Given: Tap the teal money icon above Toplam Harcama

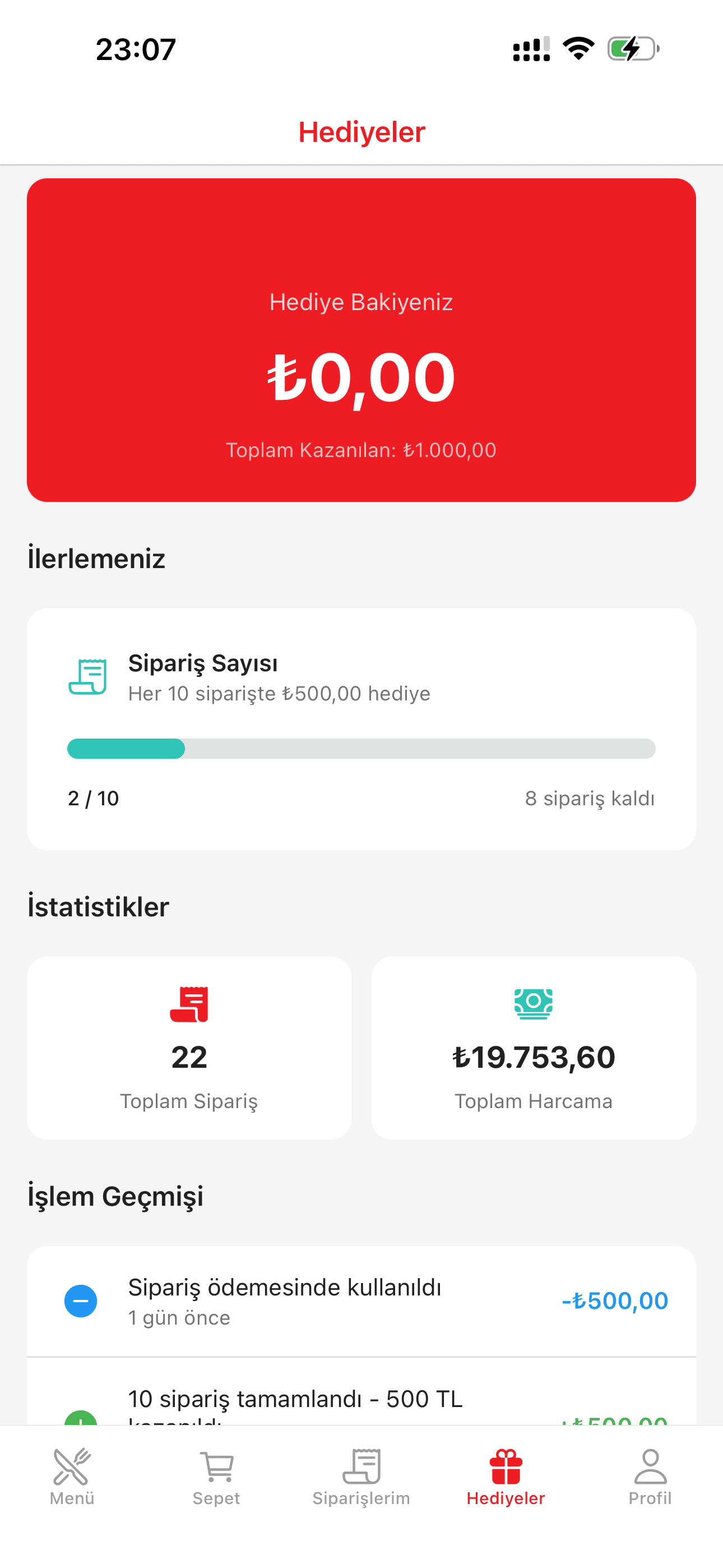Looking at the screenshot, I should pyautogui.click(x=534, y=1004).
